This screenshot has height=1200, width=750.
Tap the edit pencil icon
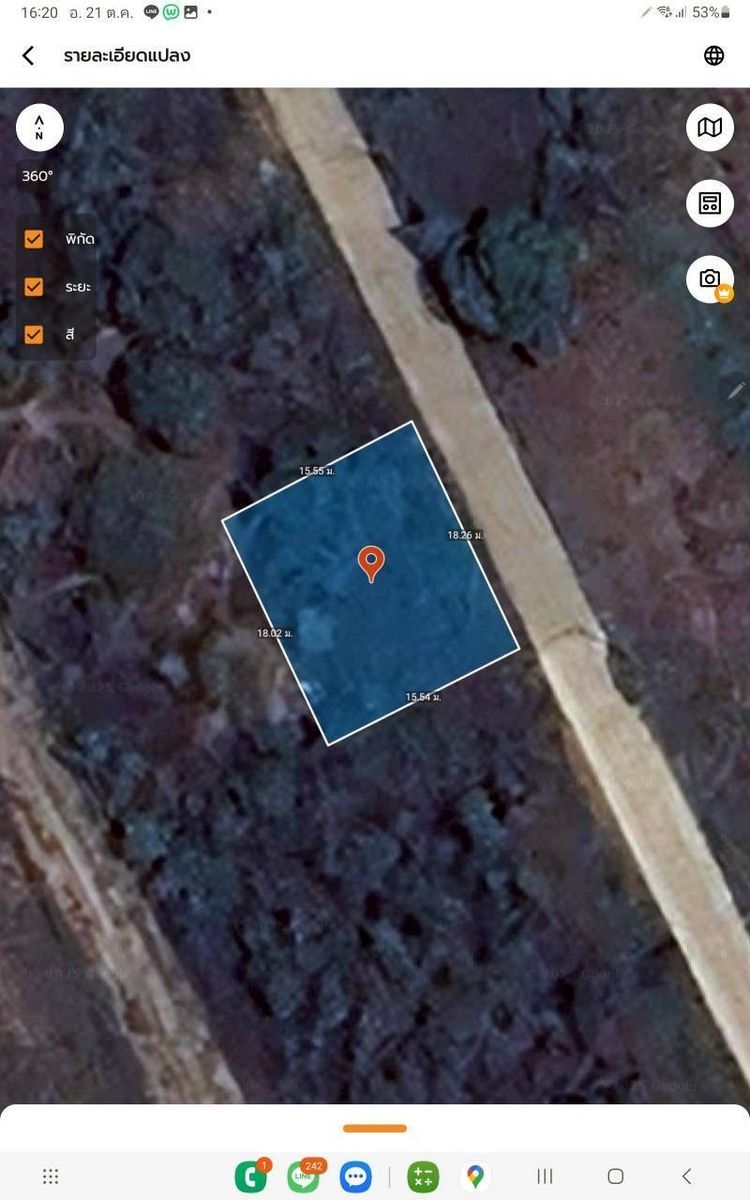(736, 391)
